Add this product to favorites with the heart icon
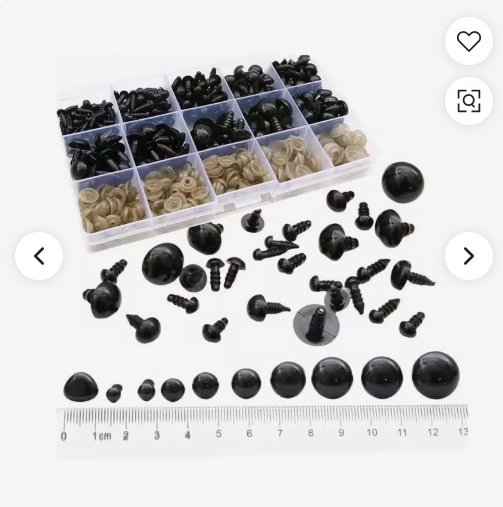The height and width of the screenshot is (507, 503). [x=469, y=41]
